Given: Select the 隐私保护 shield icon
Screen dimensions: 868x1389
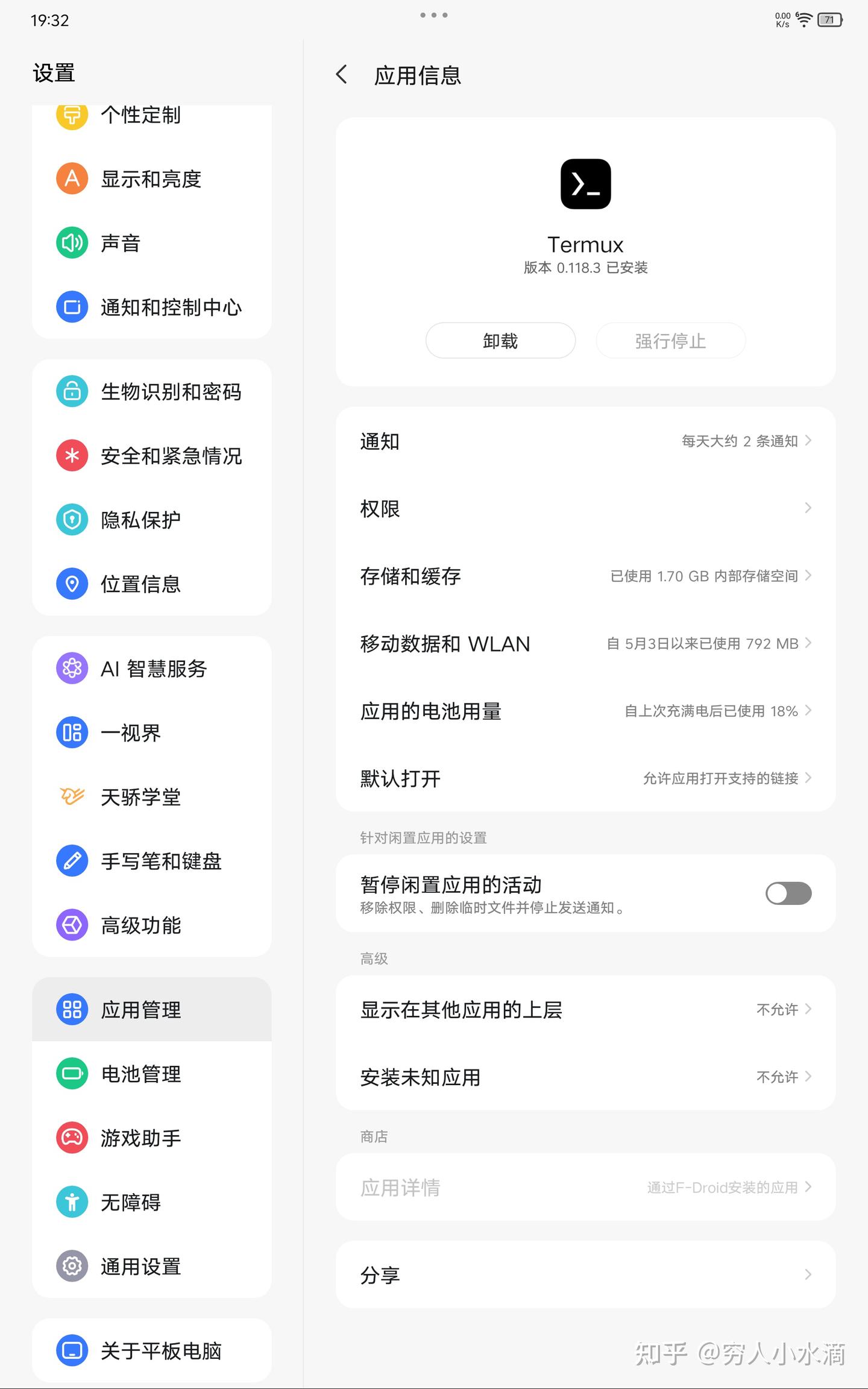Looking at the screenshot, I should [x=72, y=519].
